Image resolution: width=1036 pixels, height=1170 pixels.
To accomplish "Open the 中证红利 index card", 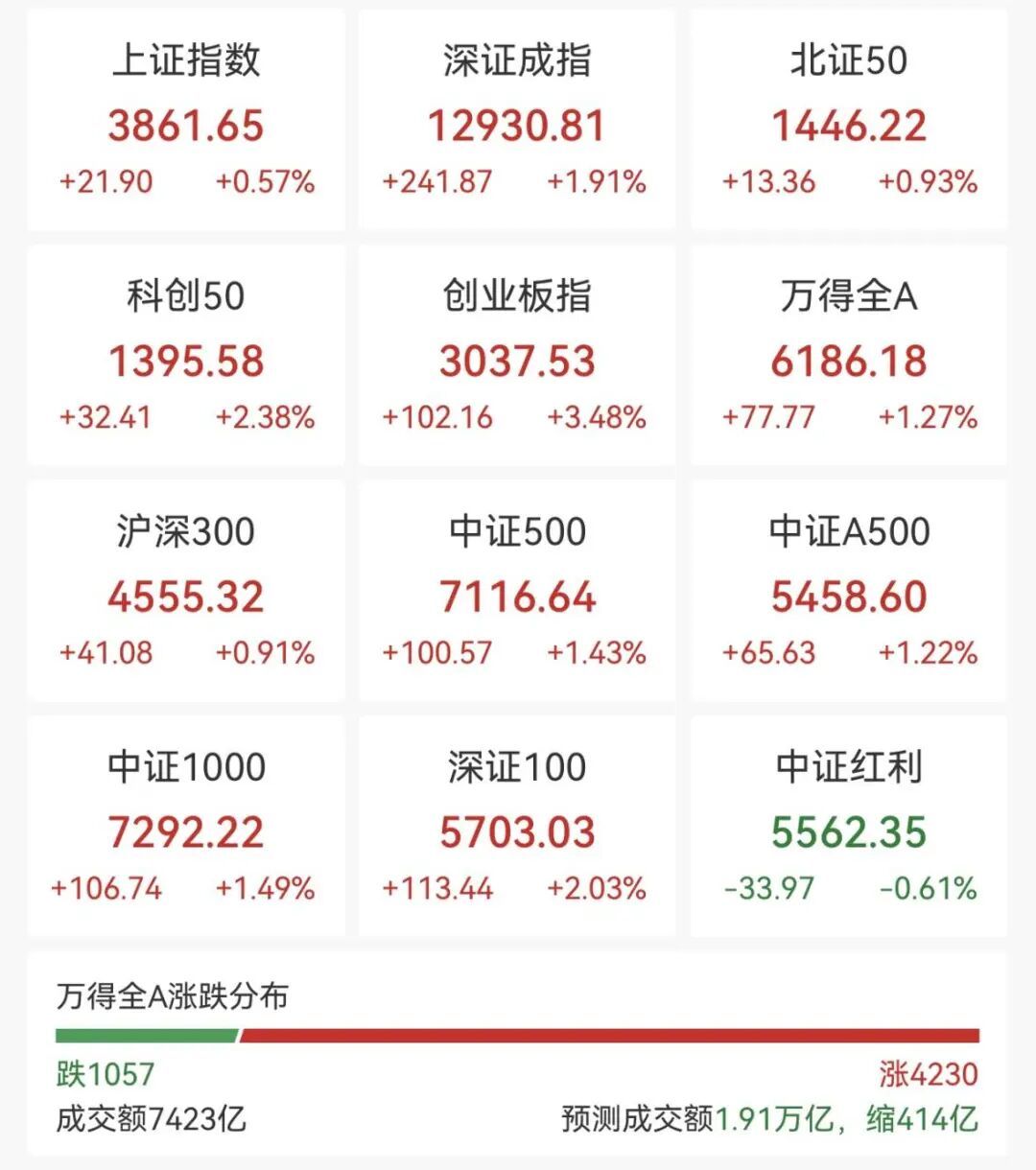I will 849,828.
